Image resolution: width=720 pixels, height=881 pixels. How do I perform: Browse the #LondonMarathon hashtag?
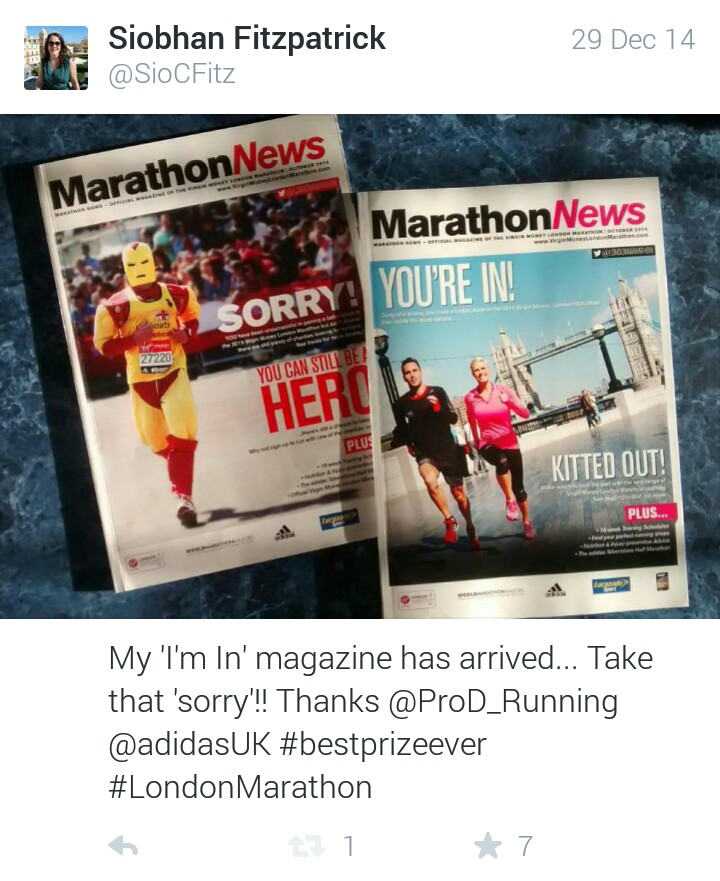(x=240, y=786)
